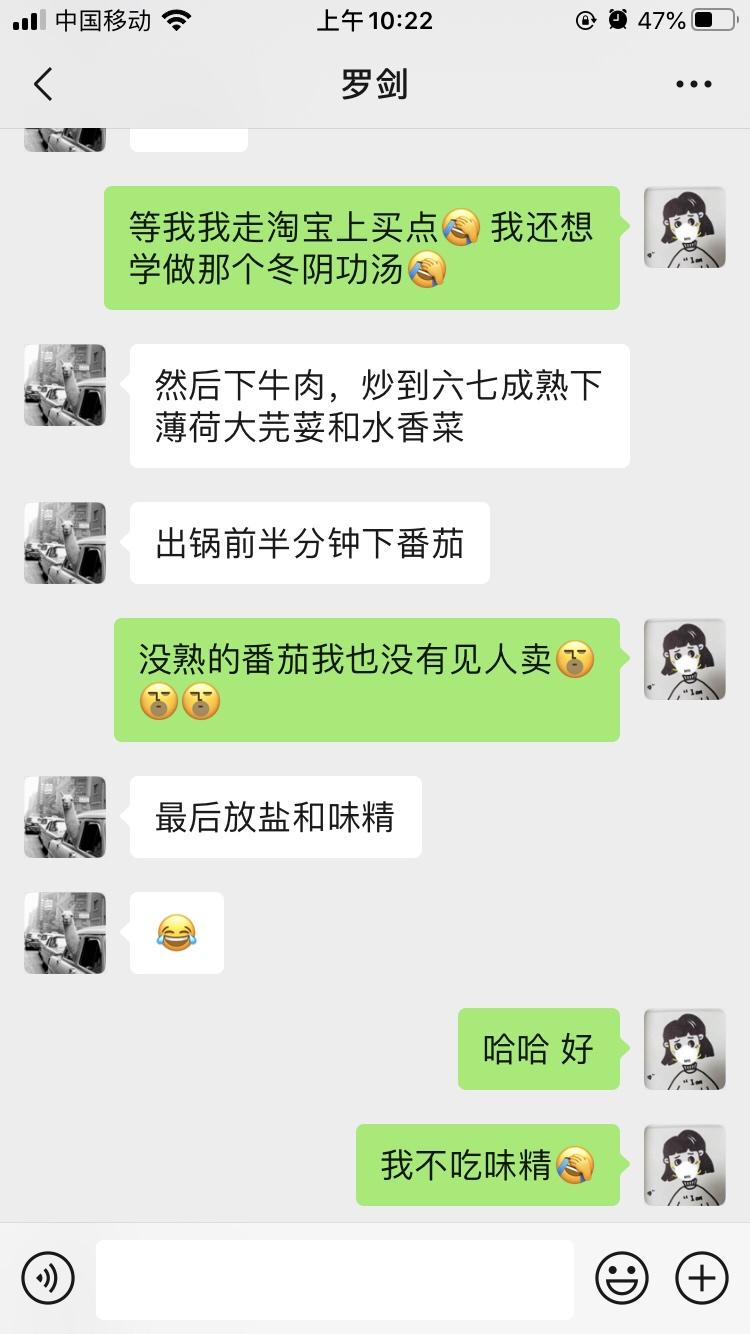Tap the plus icon to attach content
Viewport: 750px width, 1334px height.
point(701,1277)
